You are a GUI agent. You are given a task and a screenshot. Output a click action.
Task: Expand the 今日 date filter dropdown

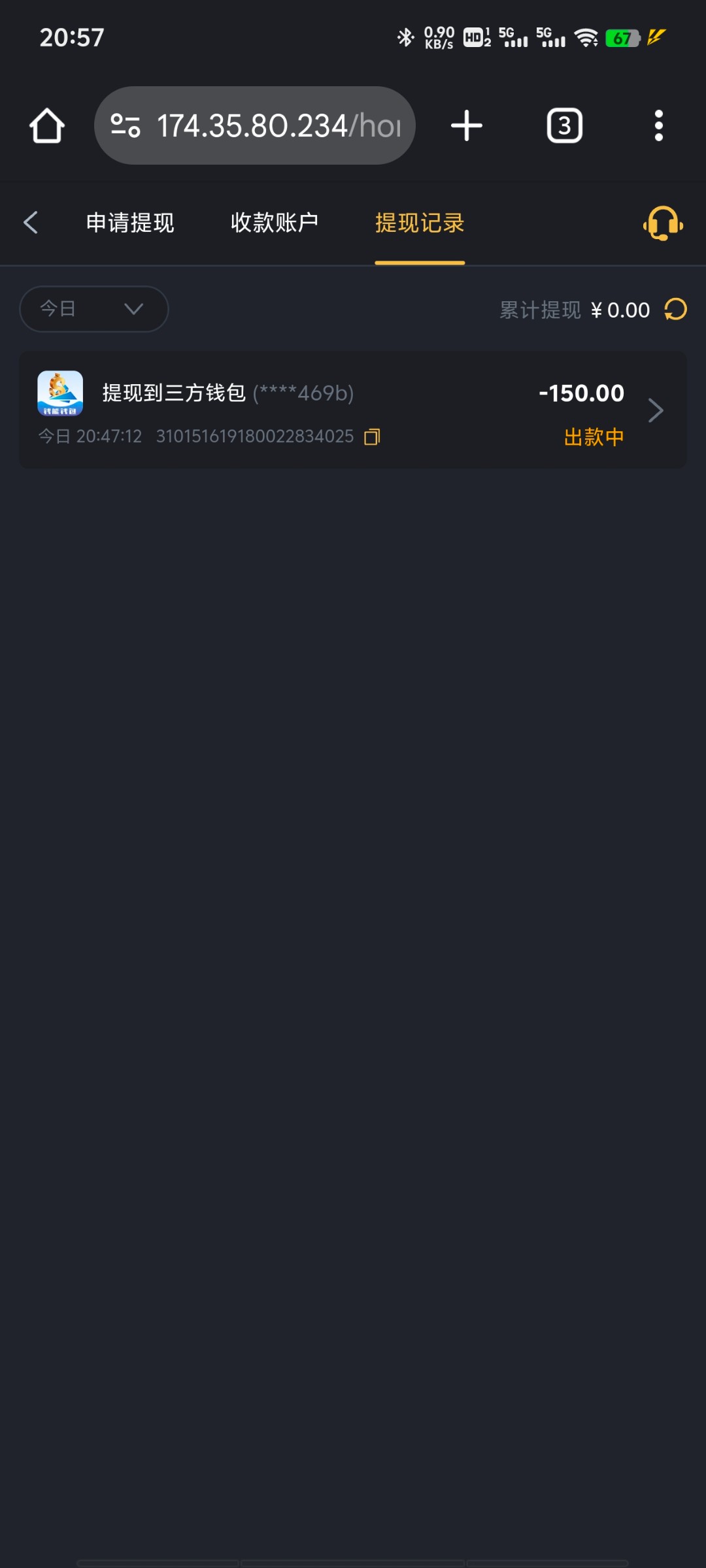[94, 309]
